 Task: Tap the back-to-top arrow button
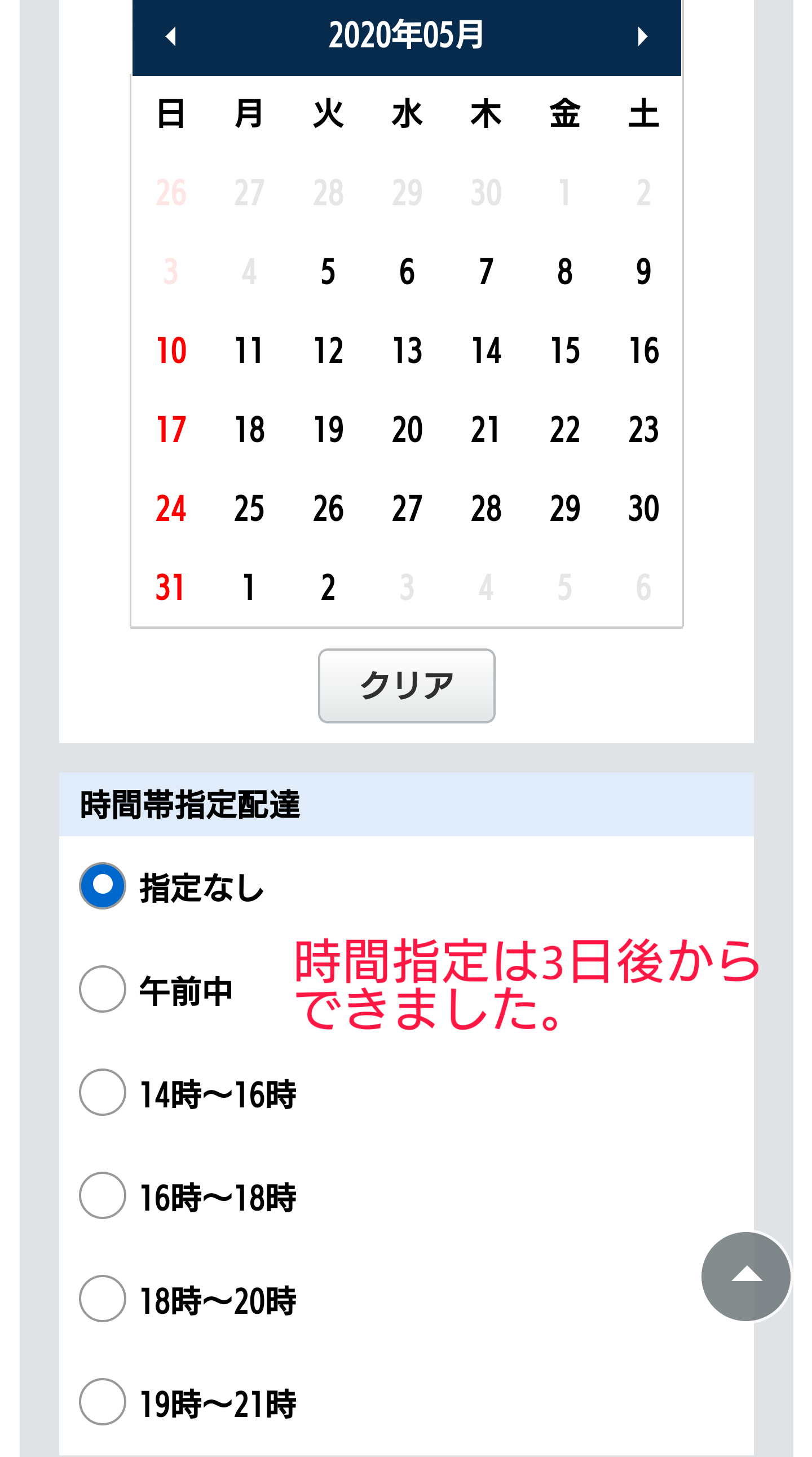point(745,1276)
